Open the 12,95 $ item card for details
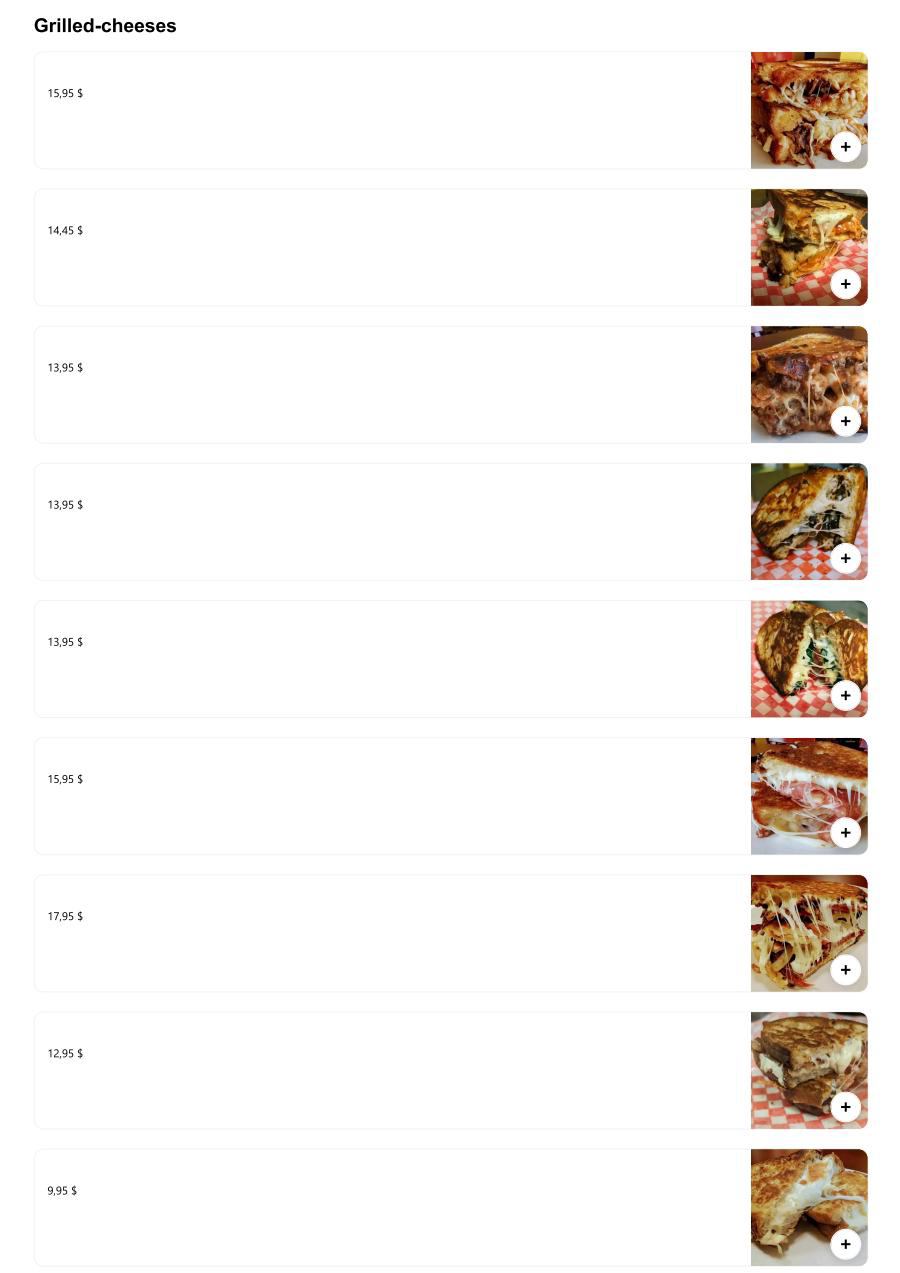Viewport: 900px width, 1273px height. coord(390,1070)
